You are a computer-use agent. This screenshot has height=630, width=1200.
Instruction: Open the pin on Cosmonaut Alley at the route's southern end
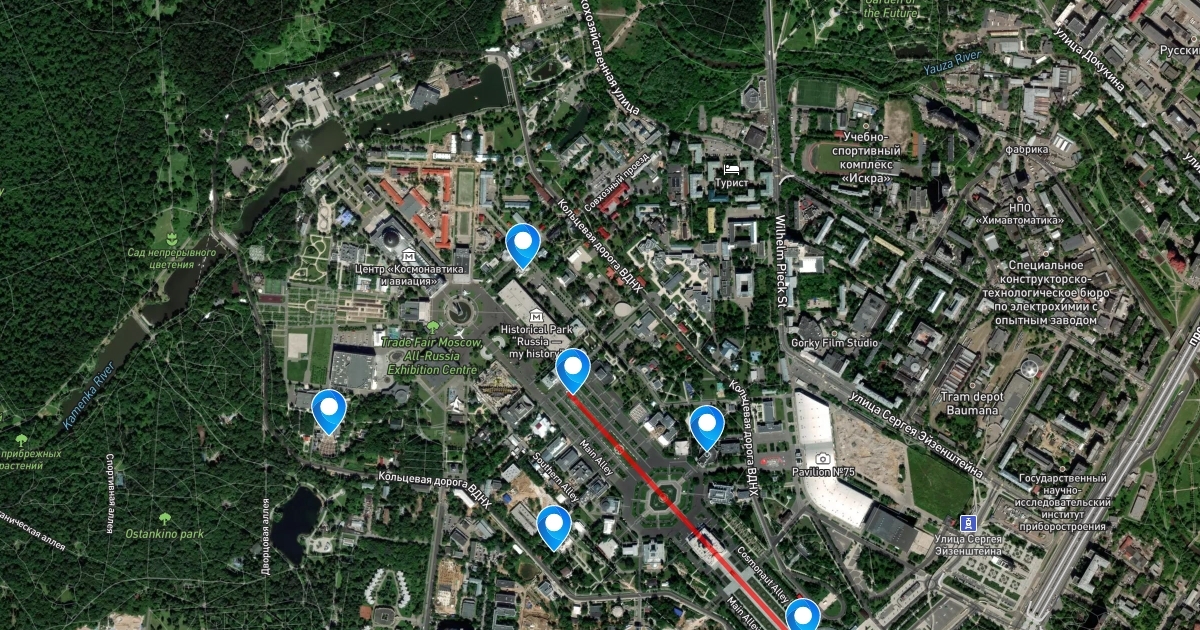point(802,615)
